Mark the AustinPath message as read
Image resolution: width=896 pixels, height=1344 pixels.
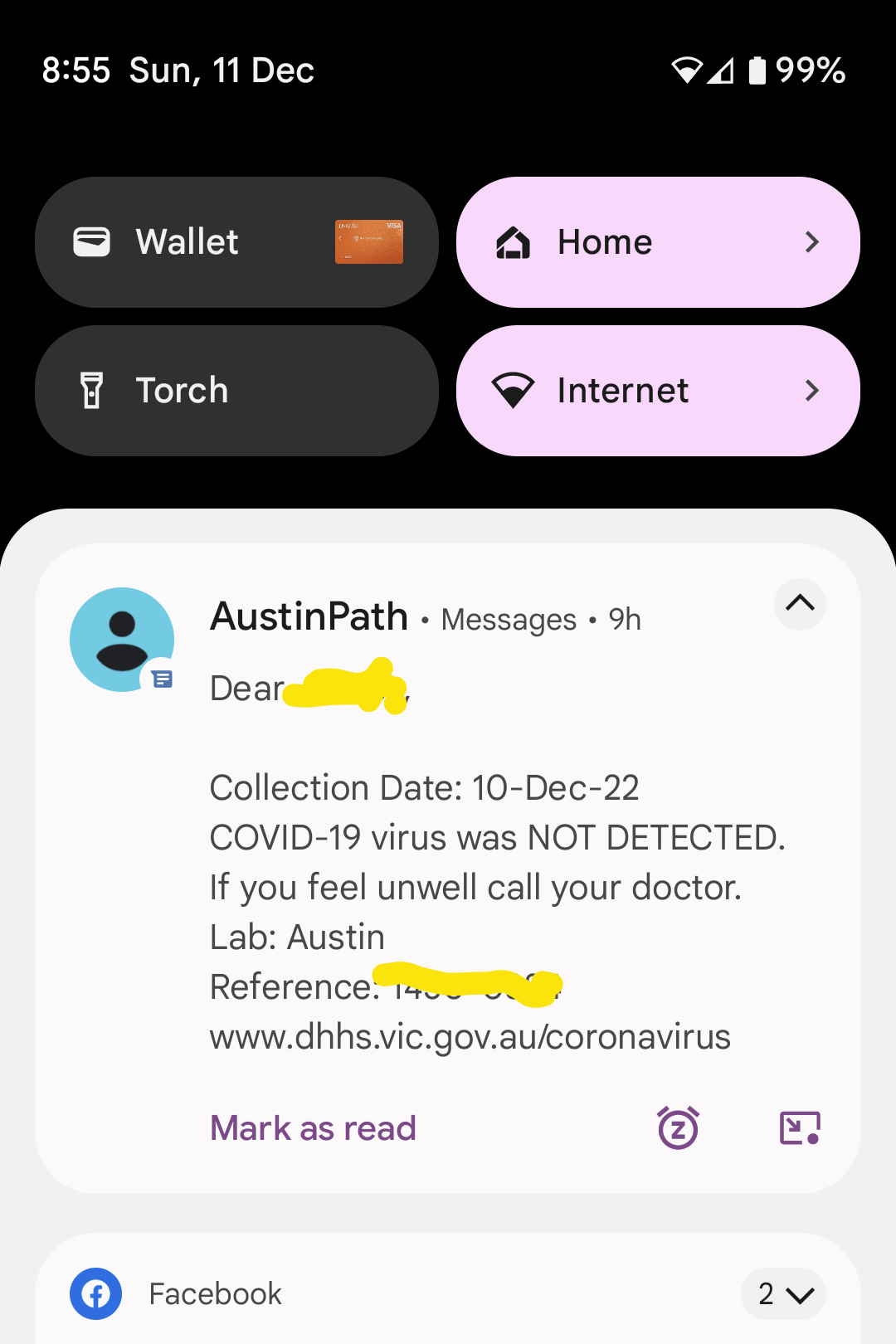[313, 1128]
